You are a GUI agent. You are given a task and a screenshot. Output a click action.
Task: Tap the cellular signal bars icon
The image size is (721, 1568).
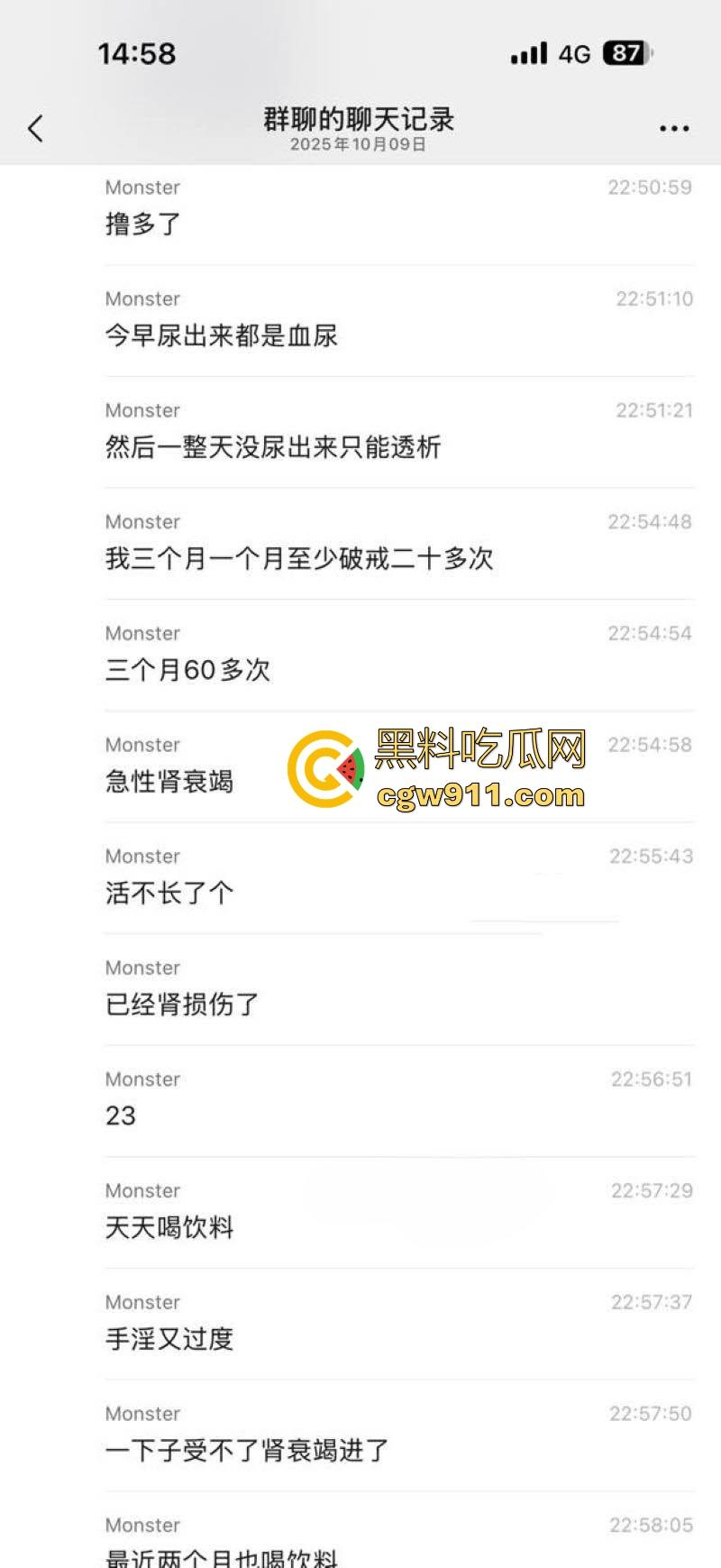pyautogui.click(x=529, y=54)
